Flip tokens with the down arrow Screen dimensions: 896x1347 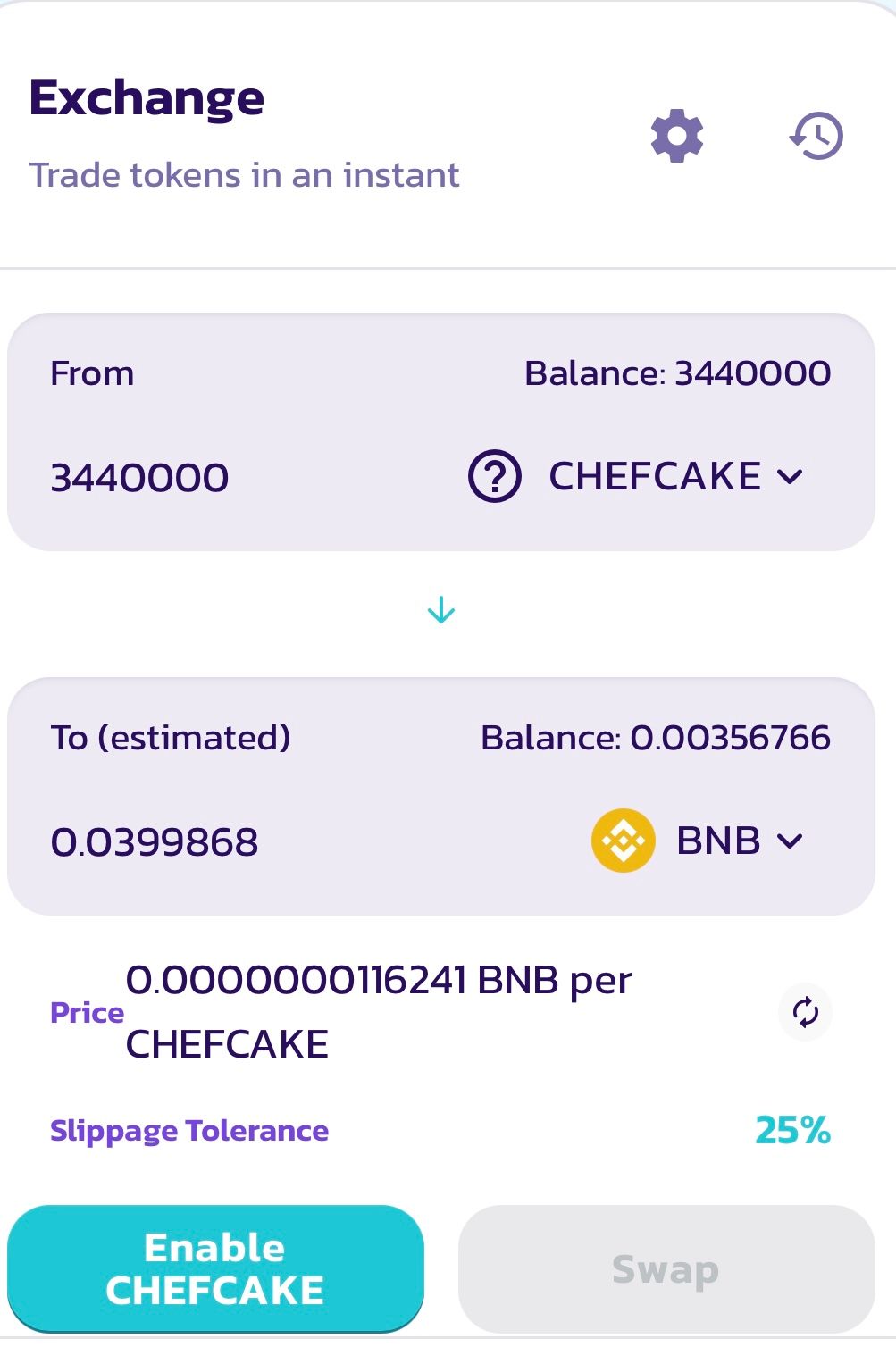tap(441, 612)
